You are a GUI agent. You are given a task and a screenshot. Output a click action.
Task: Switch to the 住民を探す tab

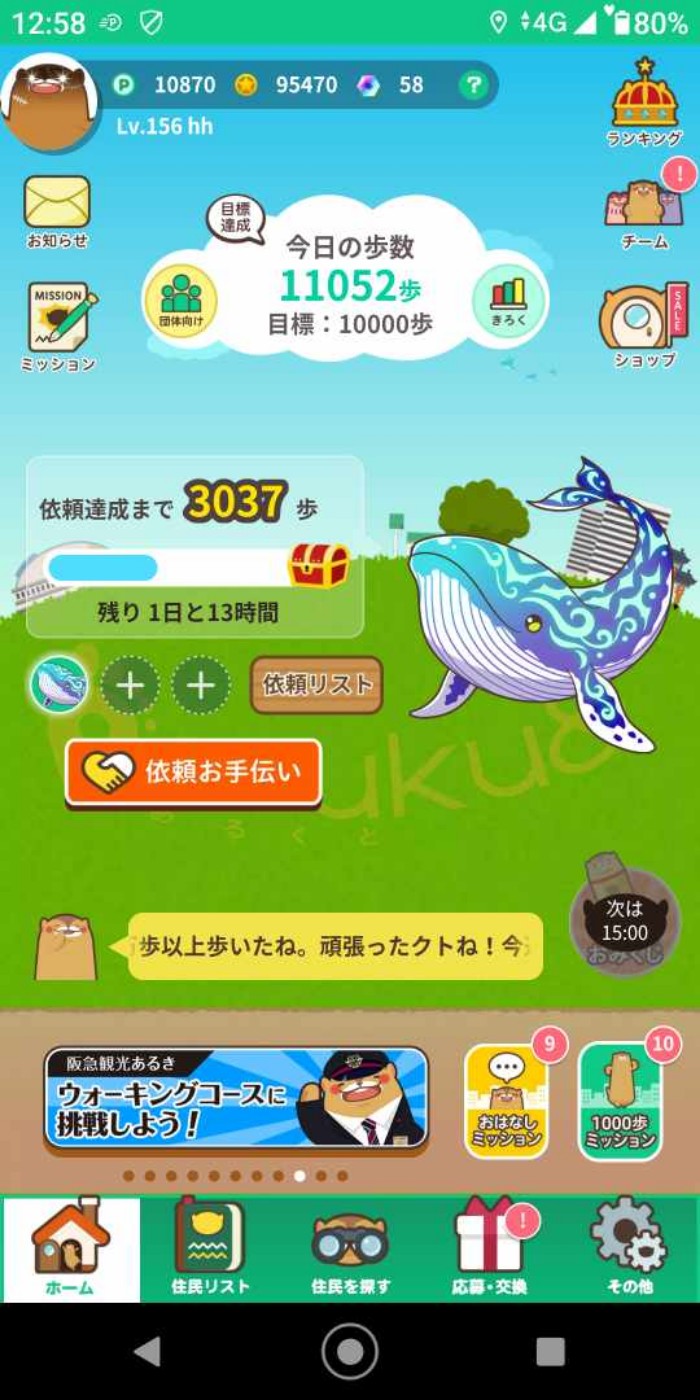[350, 1248]
